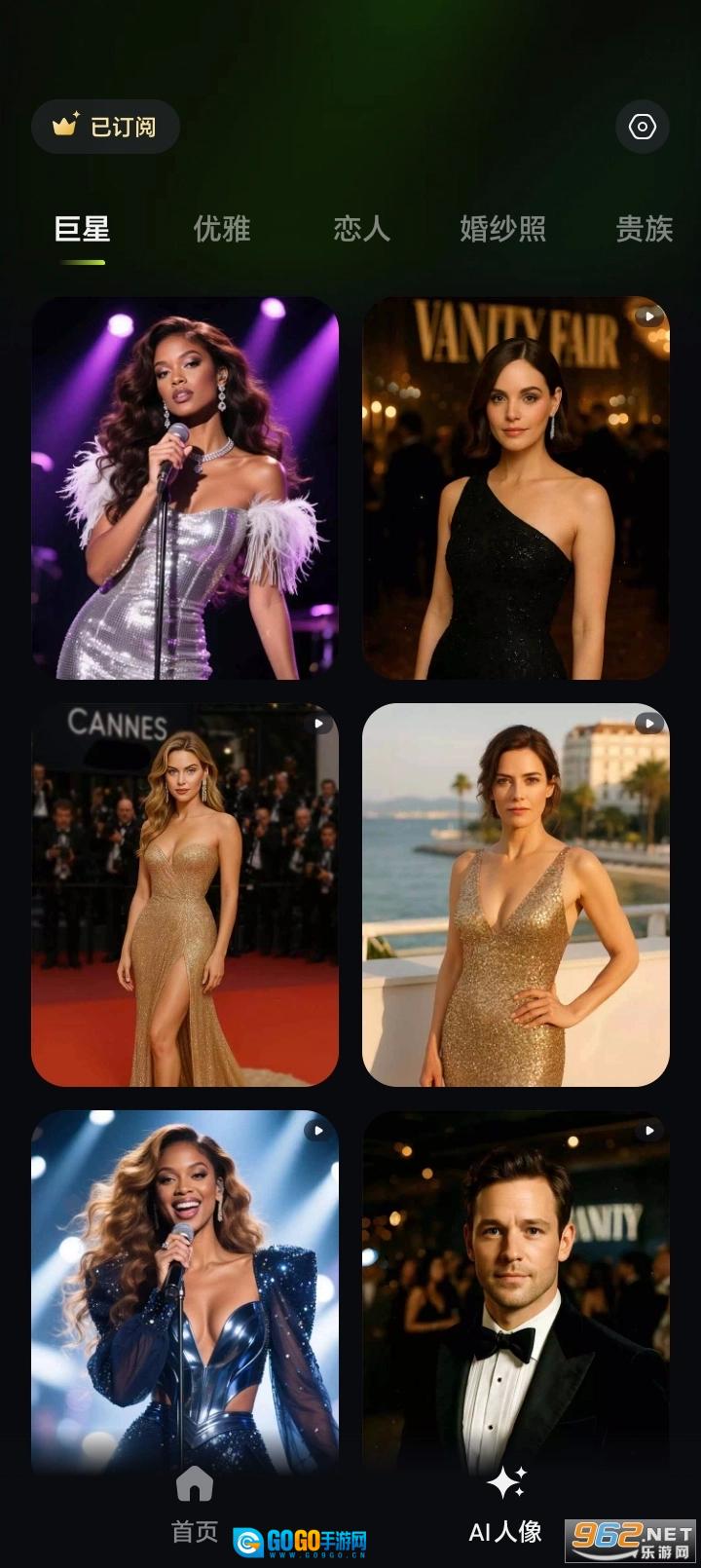This screenshot has height=1568, width=701.
Task: Open the 婚纱照 category
Action: click(502, 229)
